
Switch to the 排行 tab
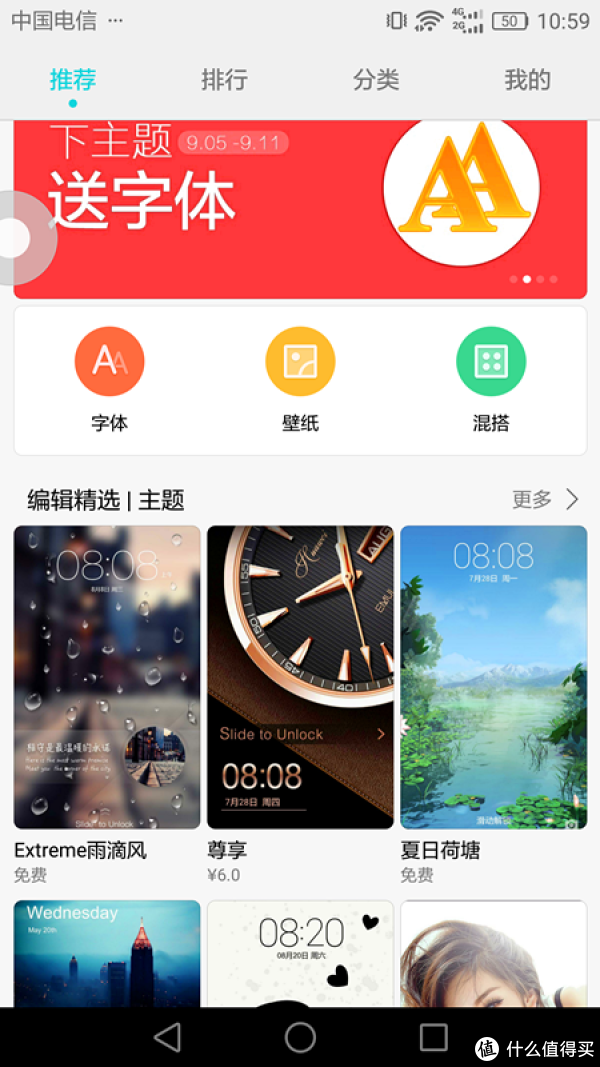coord(224,80)
